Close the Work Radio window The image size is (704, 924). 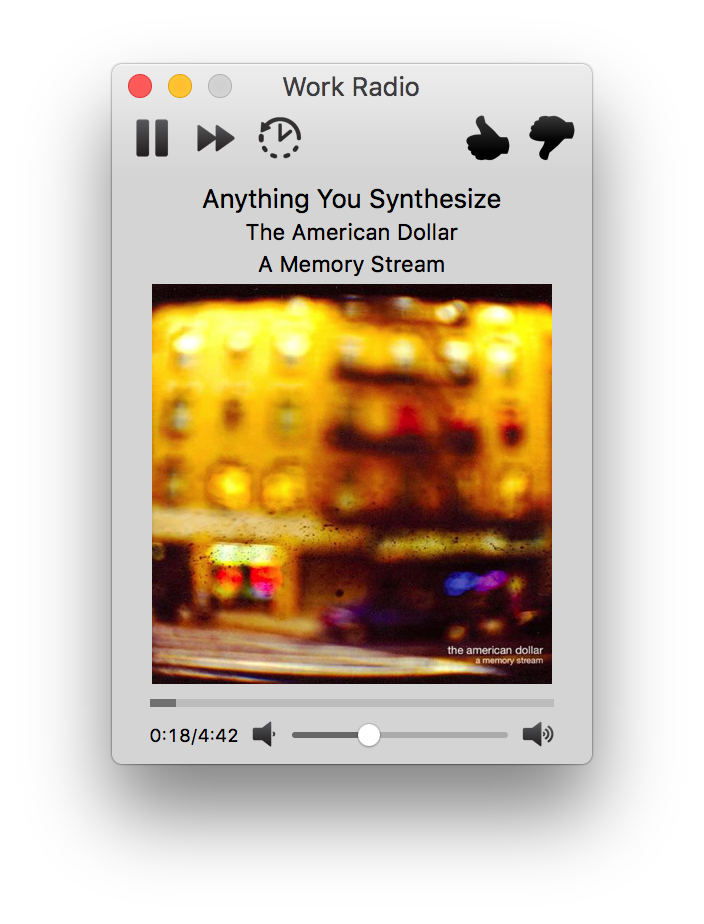tap(140, 87)
